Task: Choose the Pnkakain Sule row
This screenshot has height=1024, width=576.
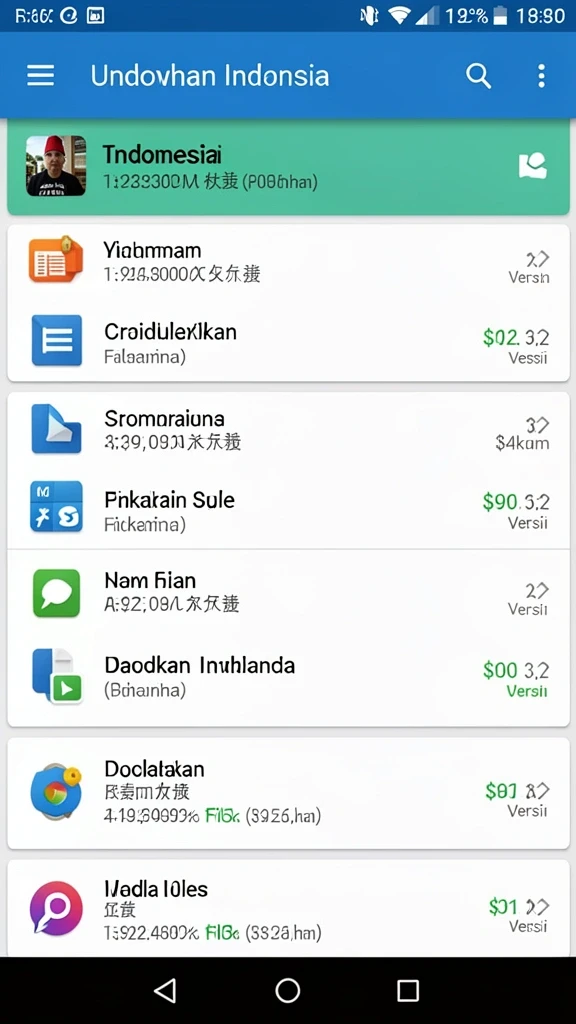Action: point(288,507)
